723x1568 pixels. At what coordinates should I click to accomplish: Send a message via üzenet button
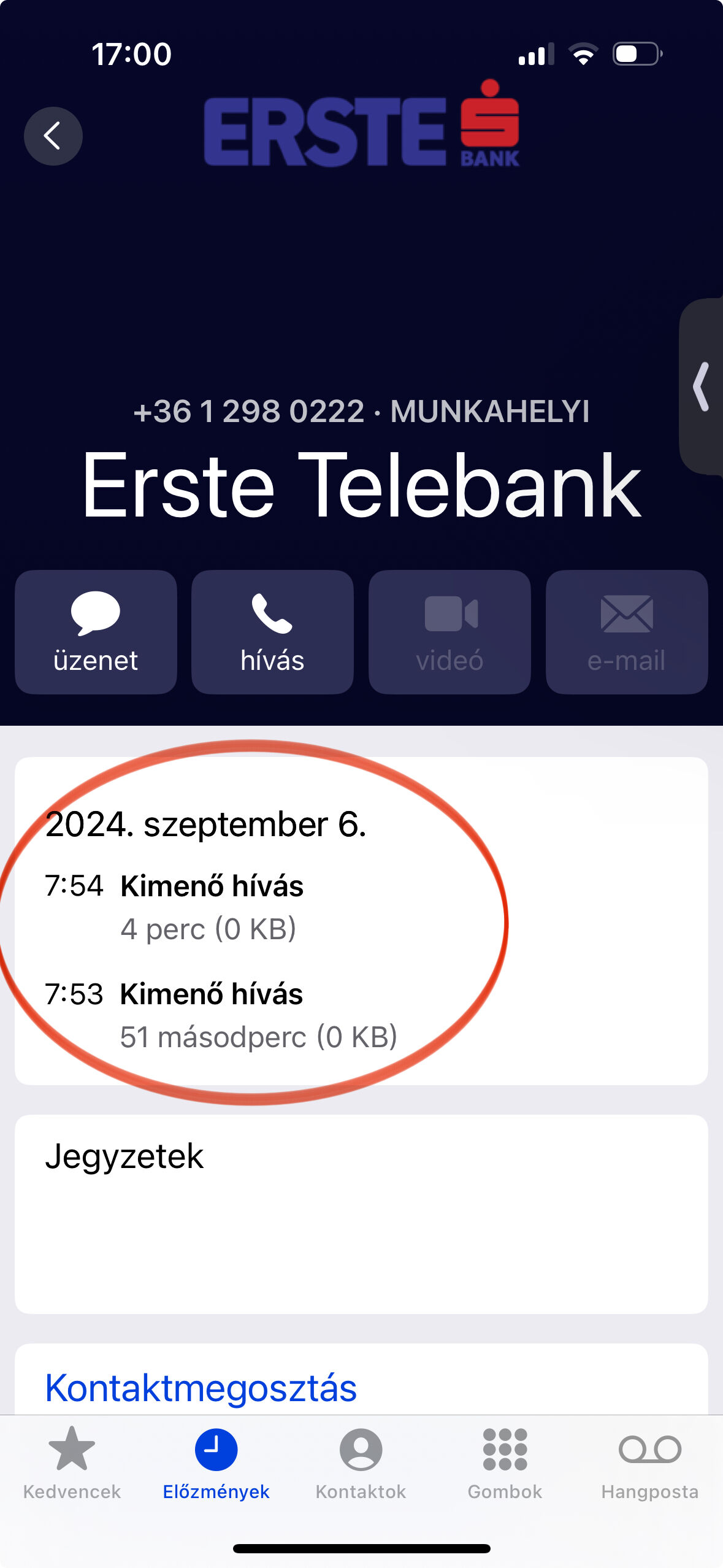click(x=96, y=632)
